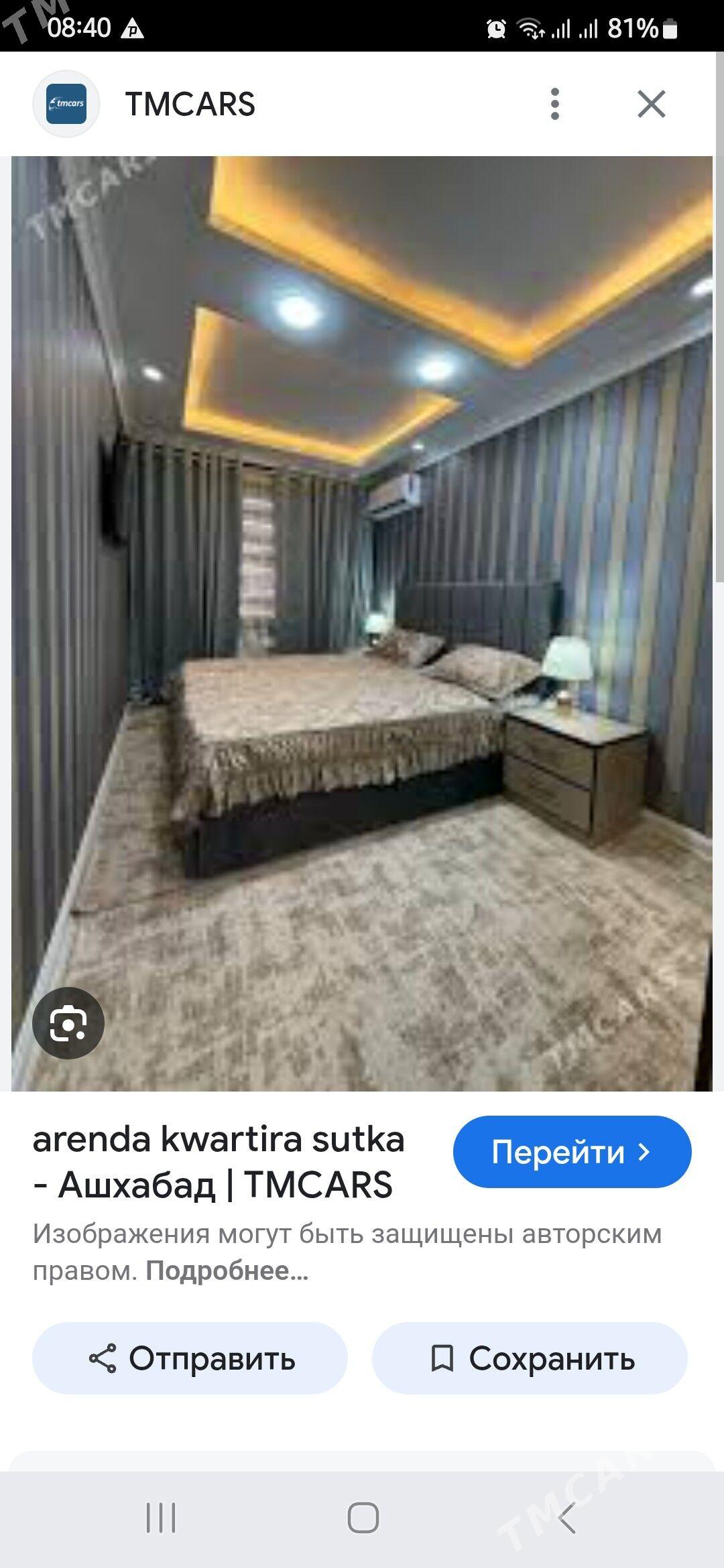The width and height of the screenshot is (724, 1568).
Task: Share the image via Отправить
Action: point(190,1358)
